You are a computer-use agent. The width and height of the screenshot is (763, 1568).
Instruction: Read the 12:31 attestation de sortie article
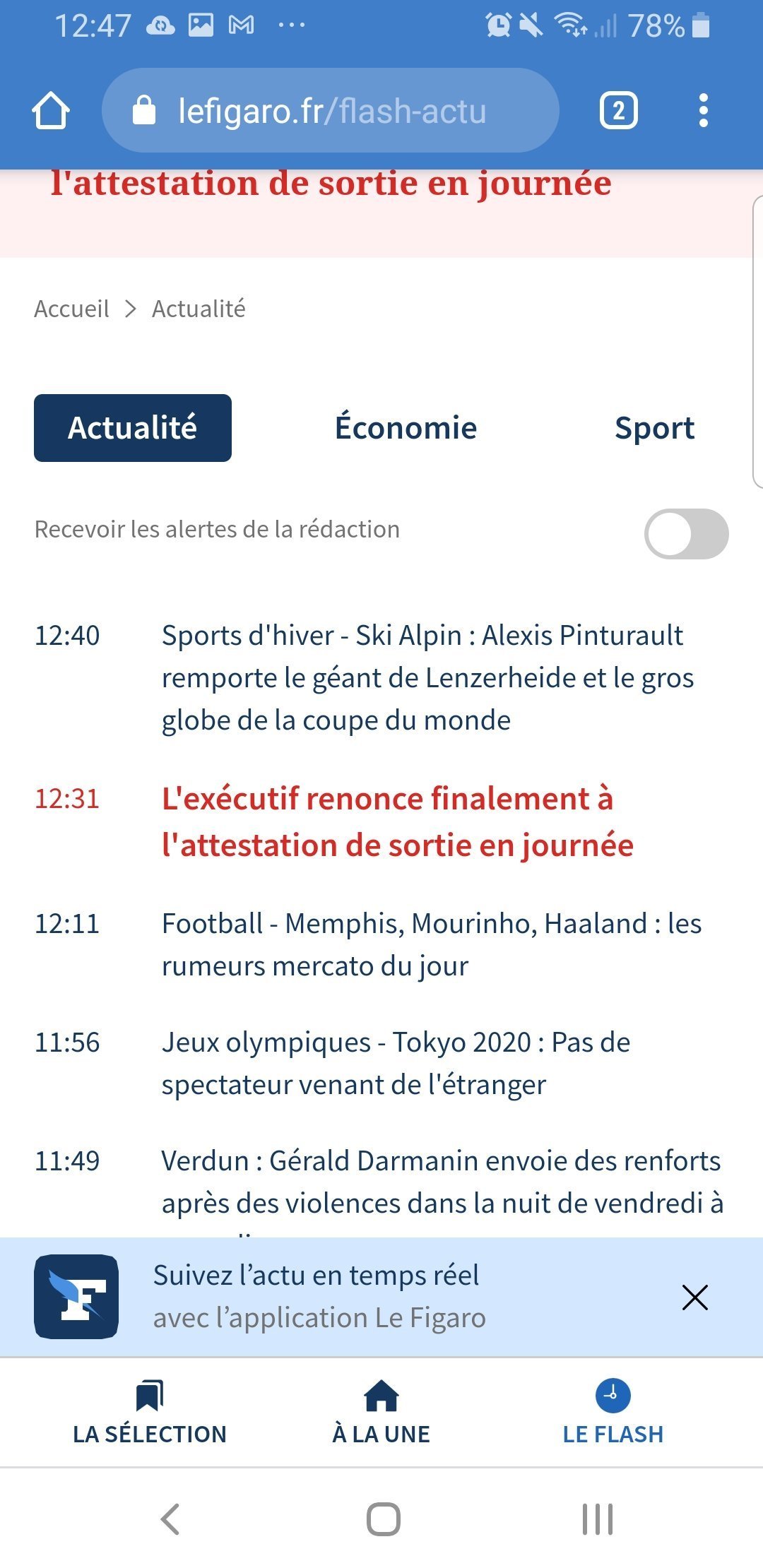pyautogui.click(x=397, y=821)
